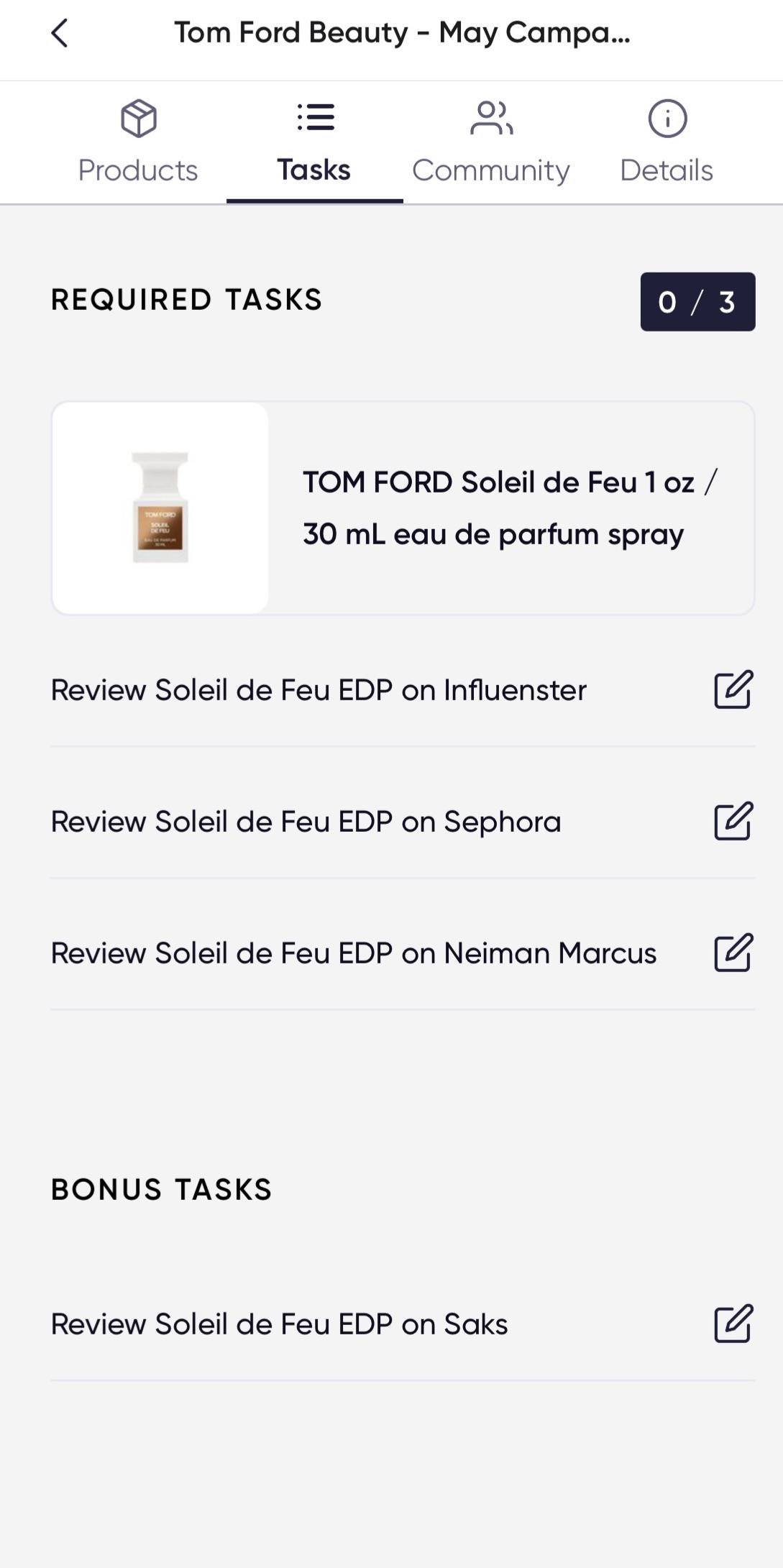Select the Saks bonus review task
Screen dimensions: 783x1568
click(x=279, y=1323)
